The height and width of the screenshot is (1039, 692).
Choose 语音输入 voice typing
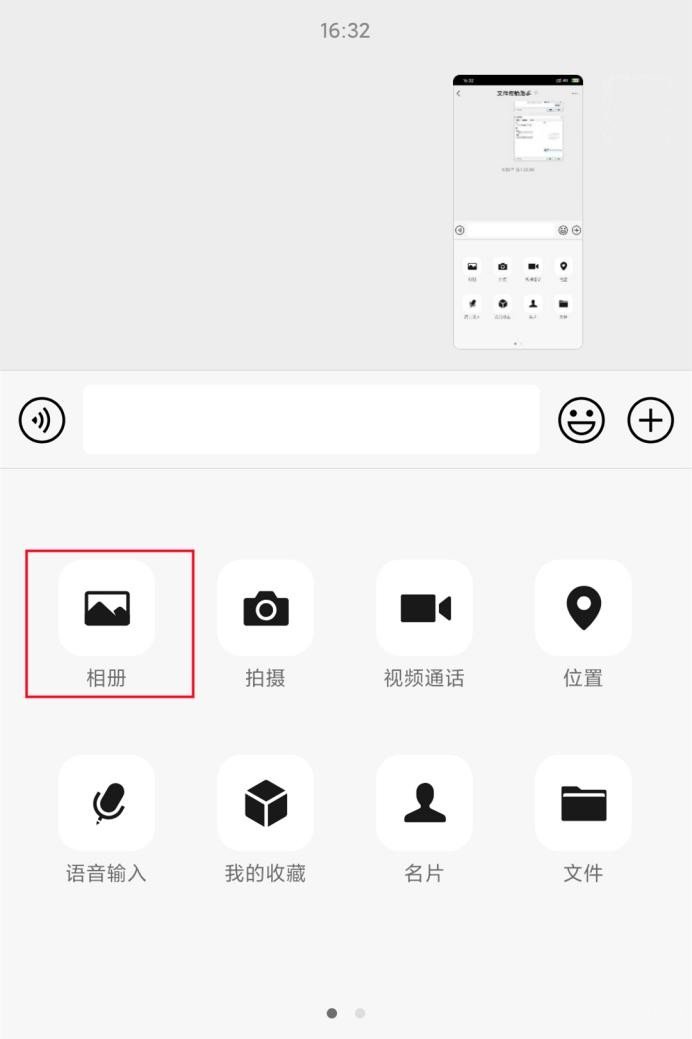[x=107, y=803]
